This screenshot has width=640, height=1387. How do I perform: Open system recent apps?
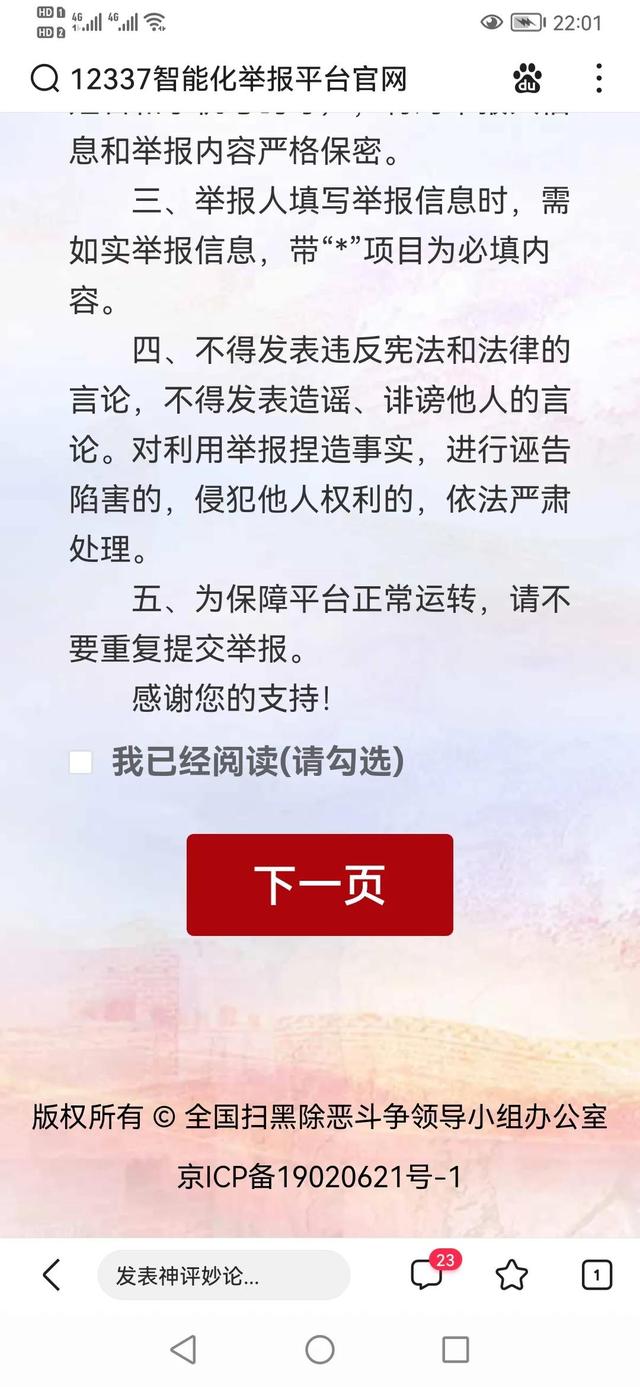click(455, 1350)
